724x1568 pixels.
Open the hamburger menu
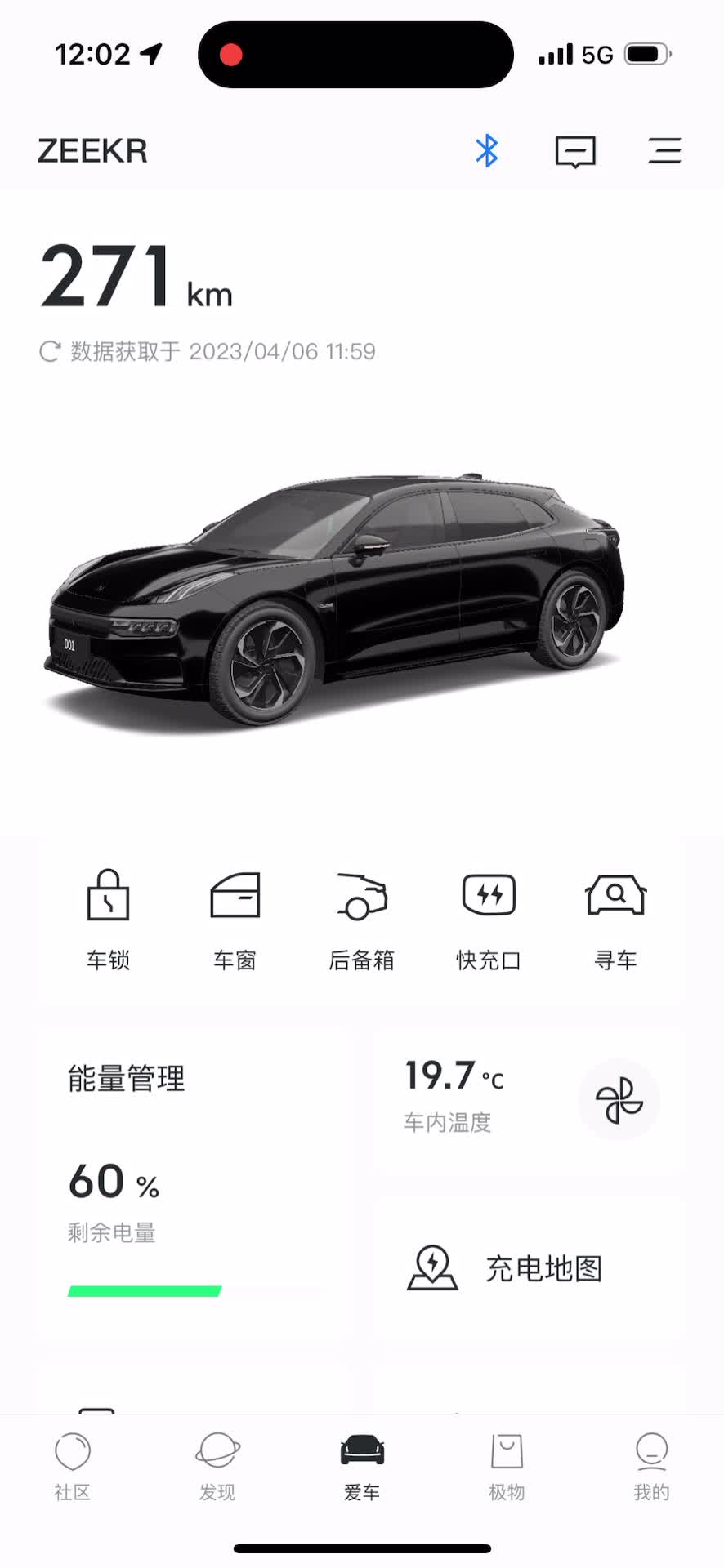pyautogui.click(x=664, y=151)
